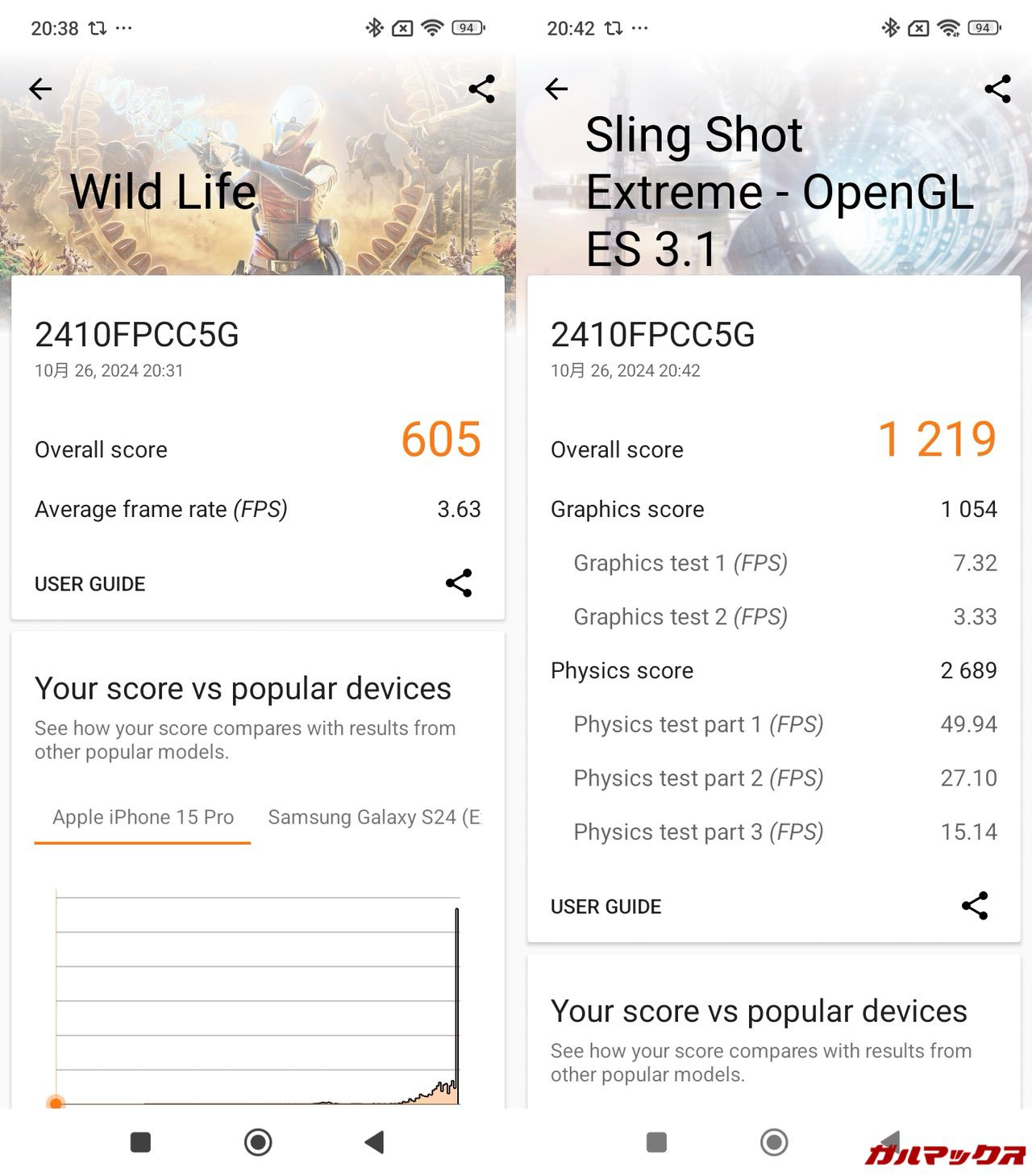Go back from the Sling Shot Extreme result
Viewport: 1032px width, 1176px height.
click(x=556, y=89)
